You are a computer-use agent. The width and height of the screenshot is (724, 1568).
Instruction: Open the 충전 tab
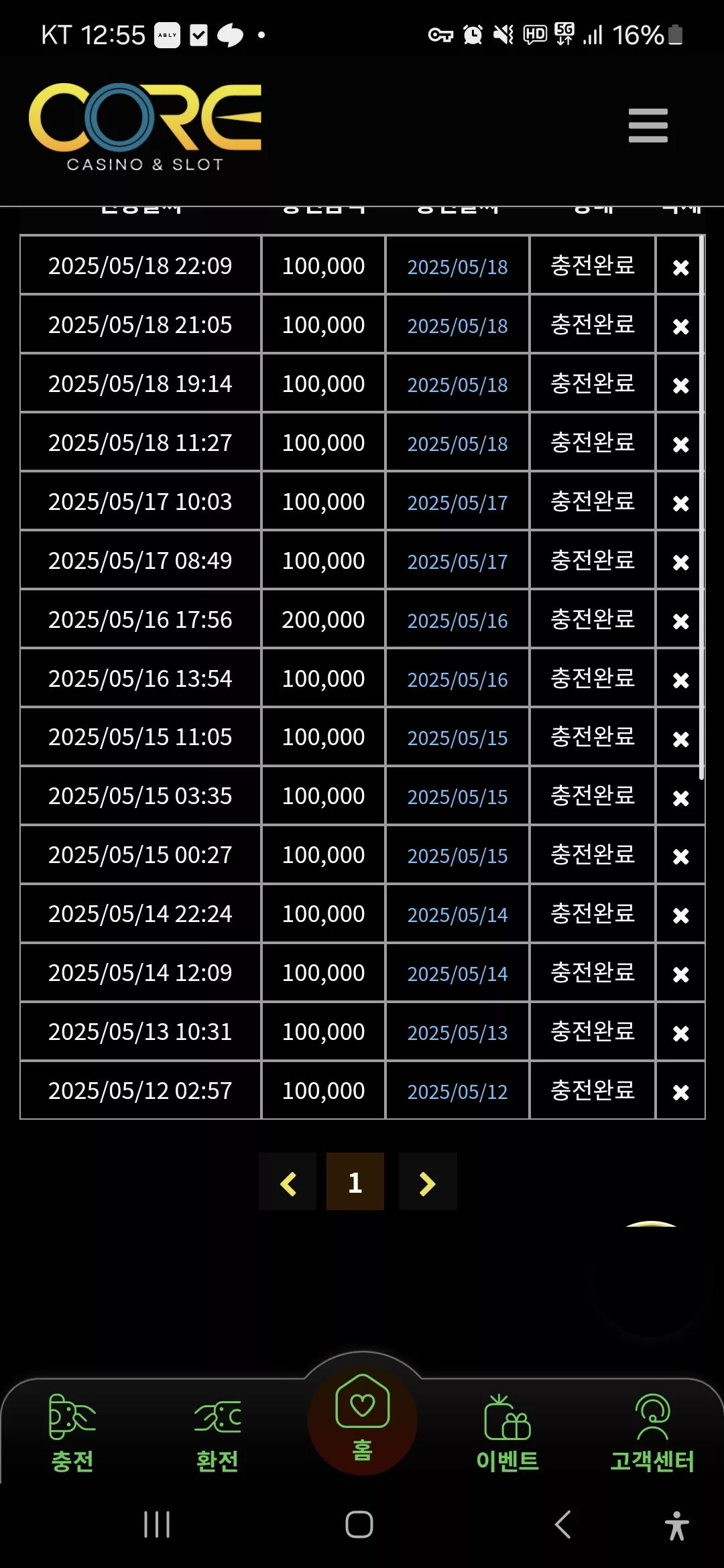pos(72,1433)
